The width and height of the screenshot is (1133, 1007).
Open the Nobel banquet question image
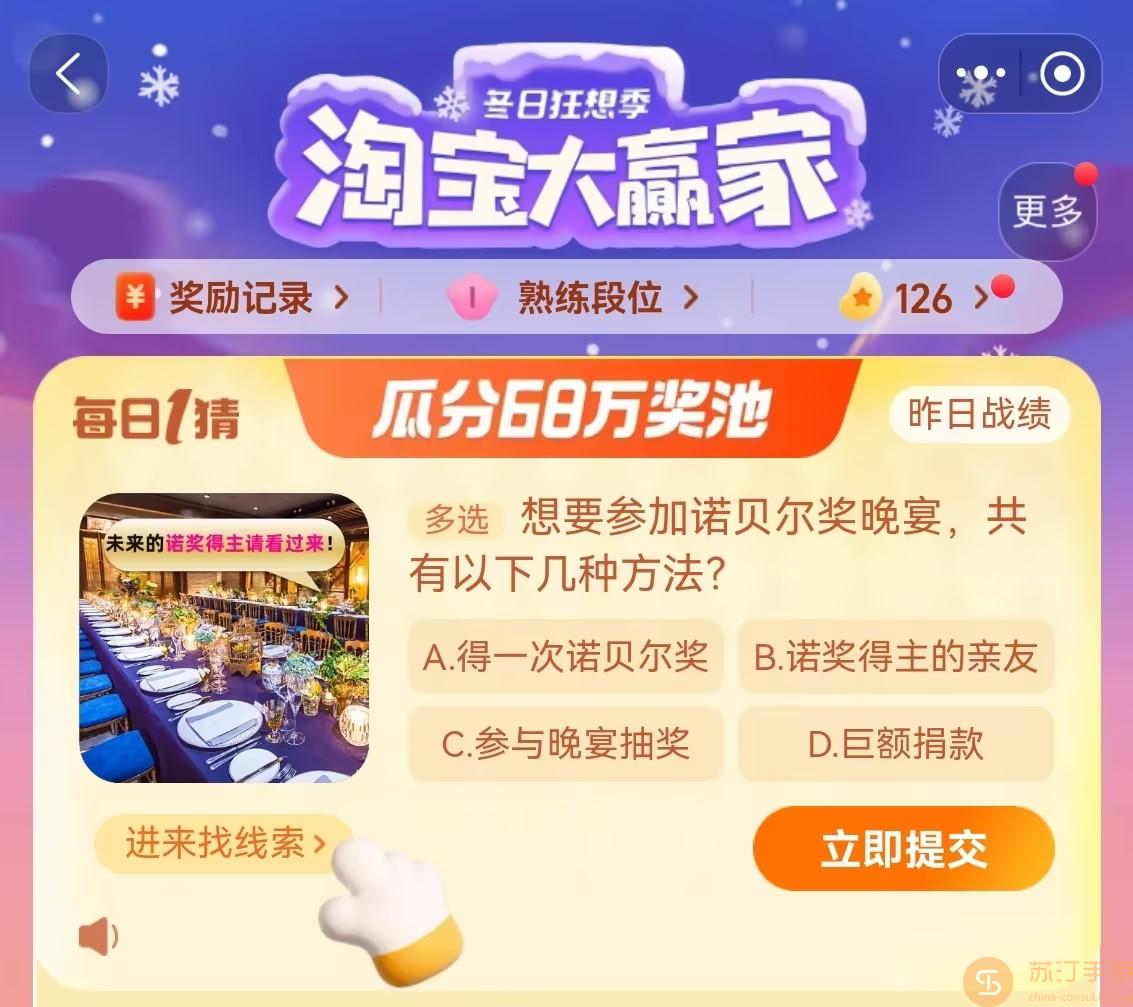point(224,638)
